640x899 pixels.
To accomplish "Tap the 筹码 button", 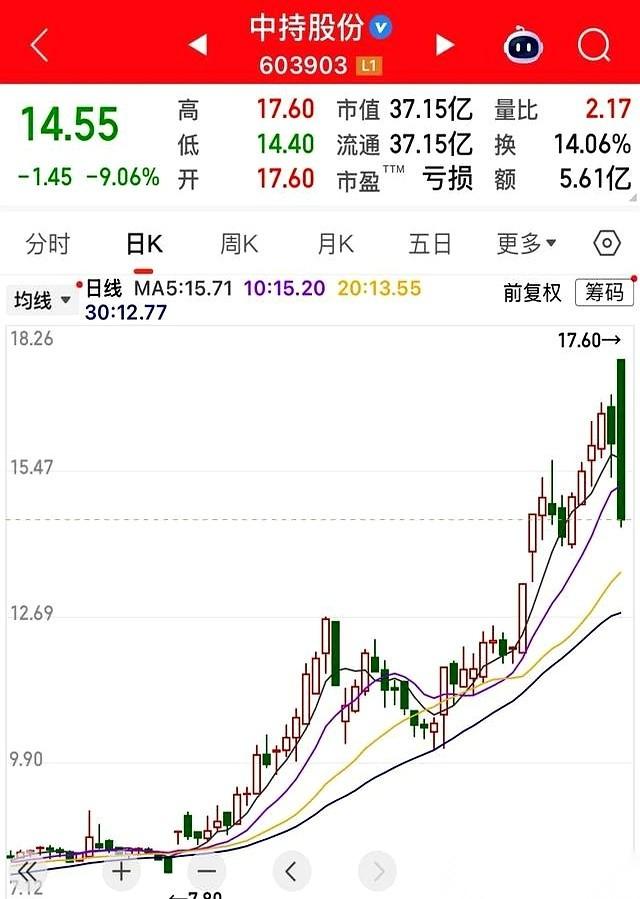I will point(604,292).
